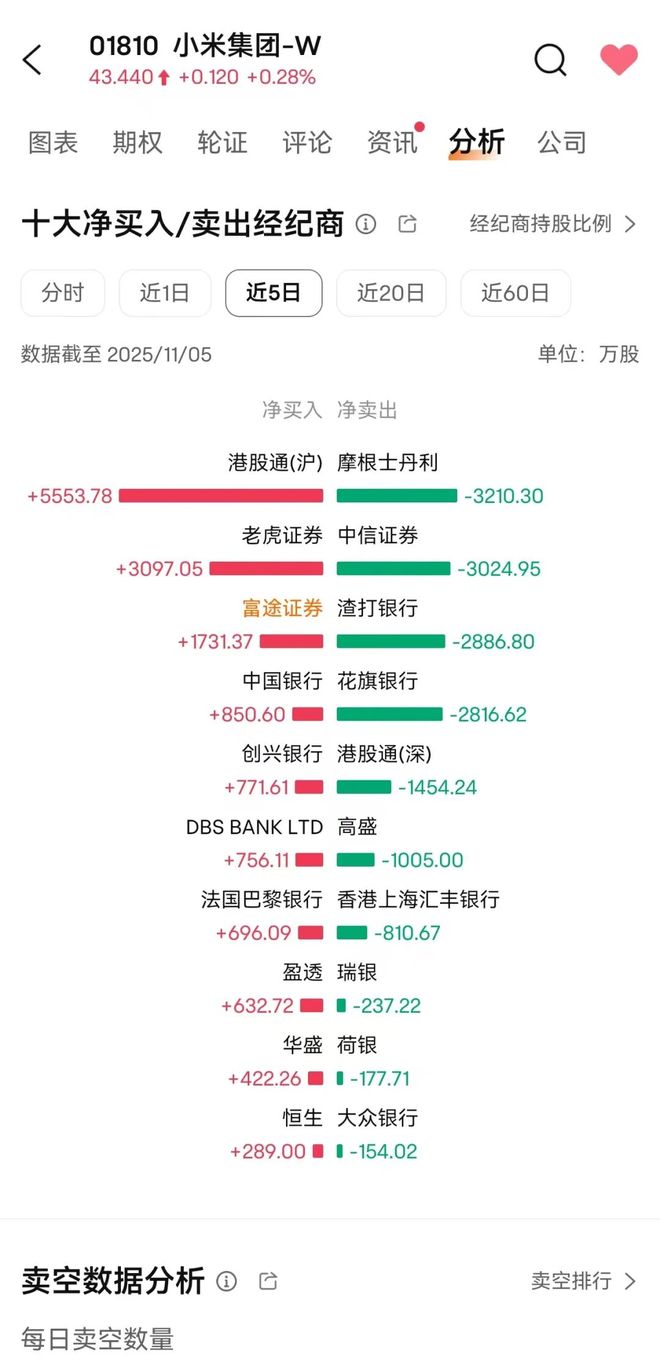660x1369 pixels.
Task: Go back using the top-left arrow
Action: pos(33,60)
